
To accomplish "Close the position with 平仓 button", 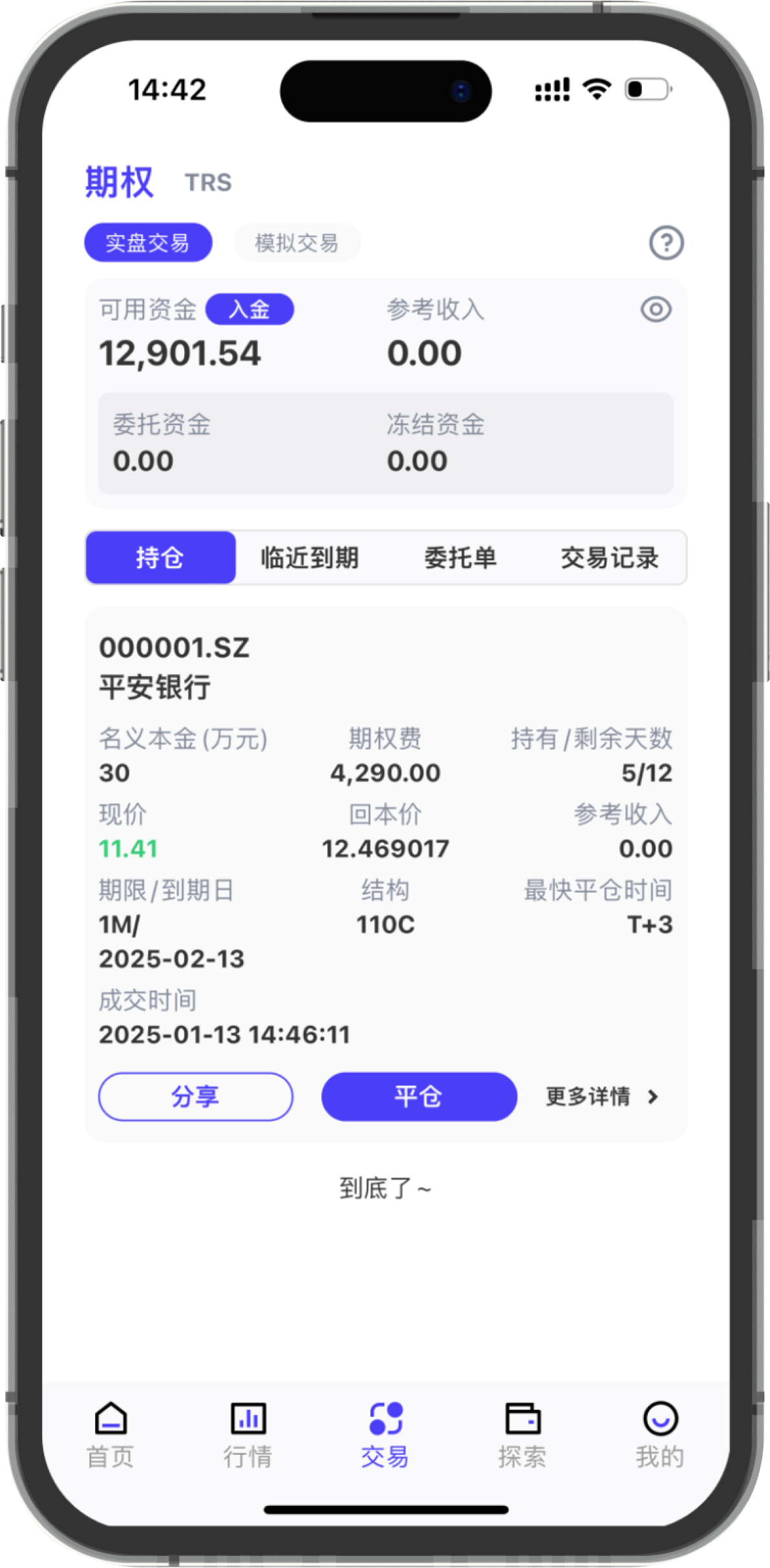I will [x=419, y=1096].
